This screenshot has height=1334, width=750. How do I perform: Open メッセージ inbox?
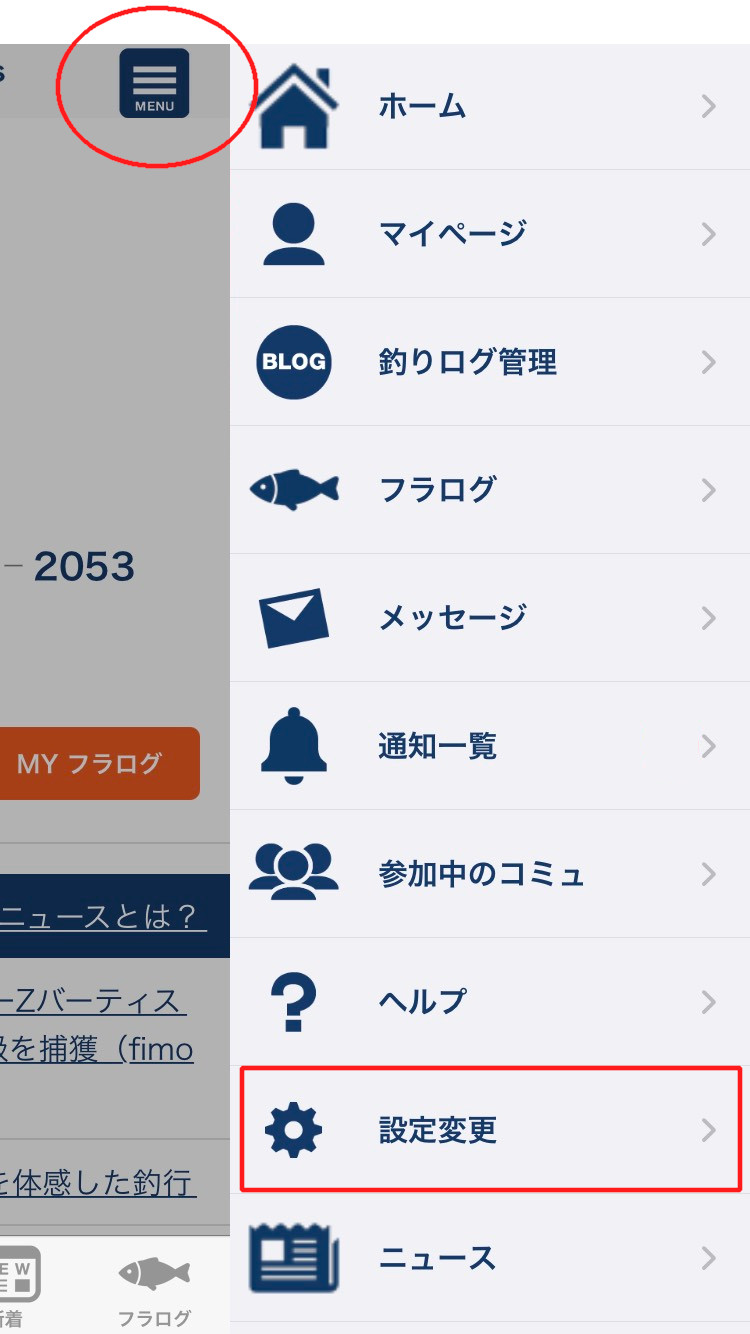(490, 618)
